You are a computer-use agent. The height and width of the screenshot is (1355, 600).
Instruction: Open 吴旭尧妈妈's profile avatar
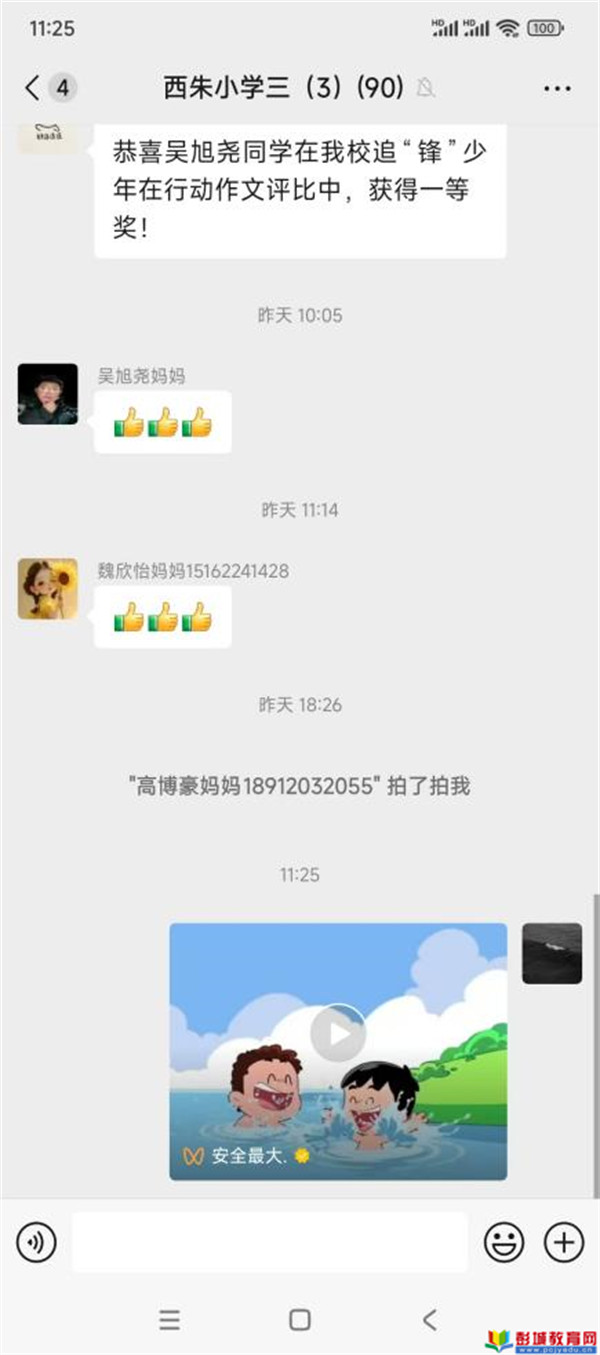pos(48,394)
